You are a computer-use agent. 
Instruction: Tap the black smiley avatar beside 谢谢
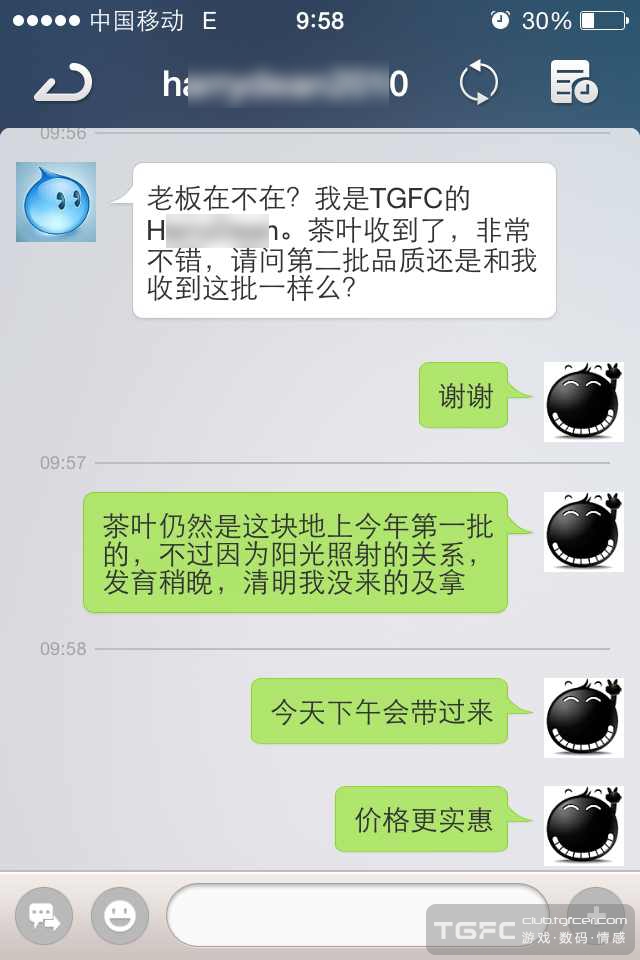tap(583, 402)
